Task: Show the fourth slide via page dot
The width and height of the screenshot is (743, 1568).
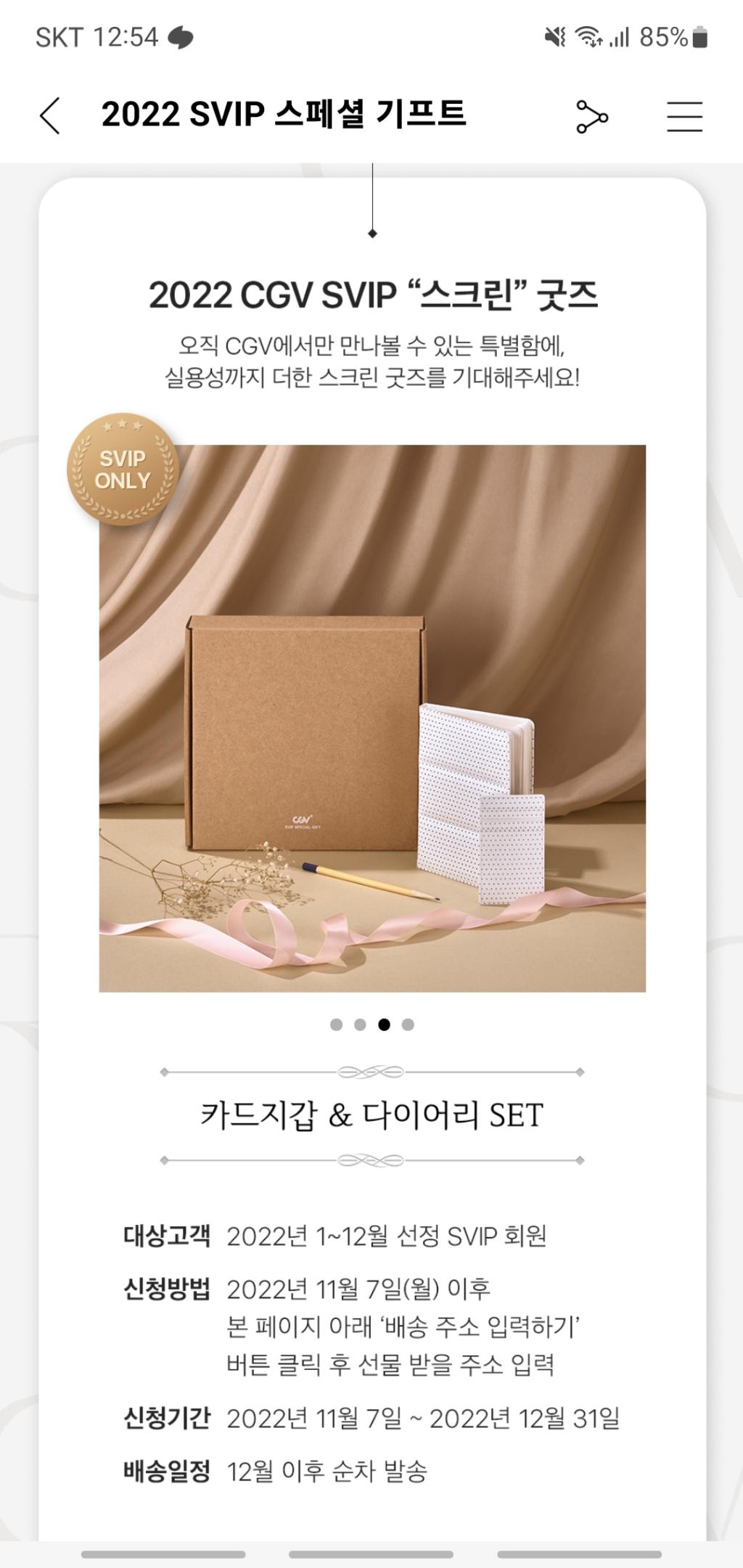Action: pos(408,1025)
